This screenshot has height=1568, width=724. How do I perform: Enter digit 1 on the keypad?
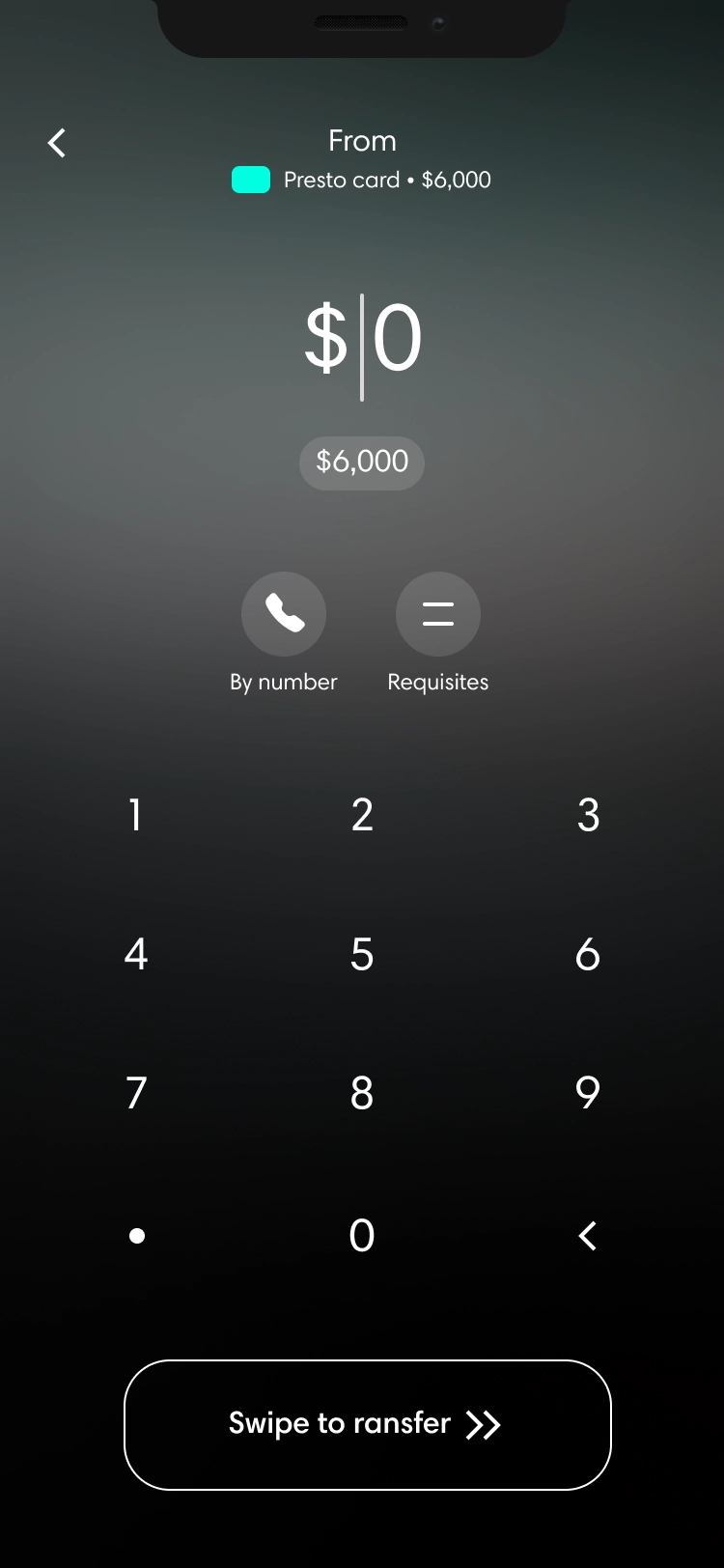136,815
